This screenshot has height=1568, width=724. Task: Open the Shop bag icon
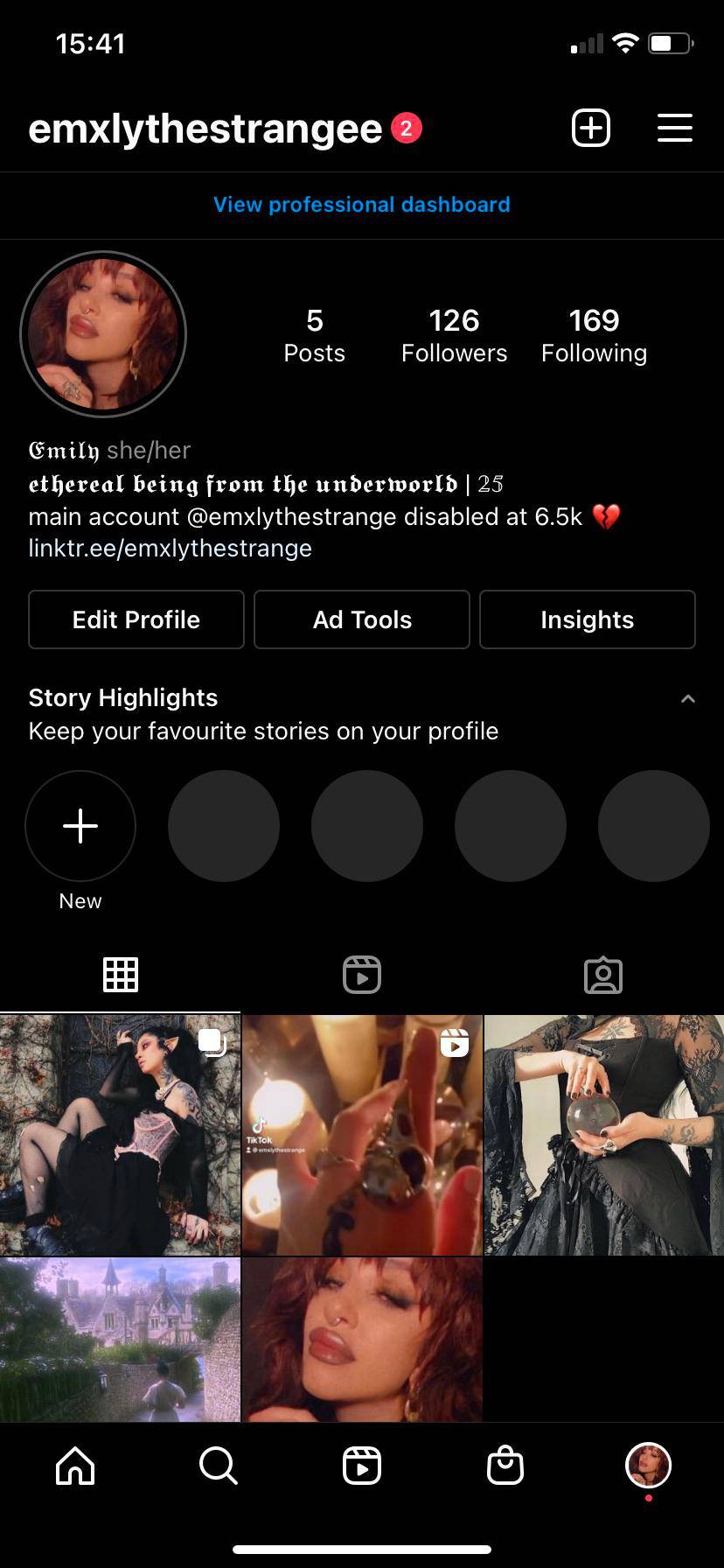[505, 1466]
